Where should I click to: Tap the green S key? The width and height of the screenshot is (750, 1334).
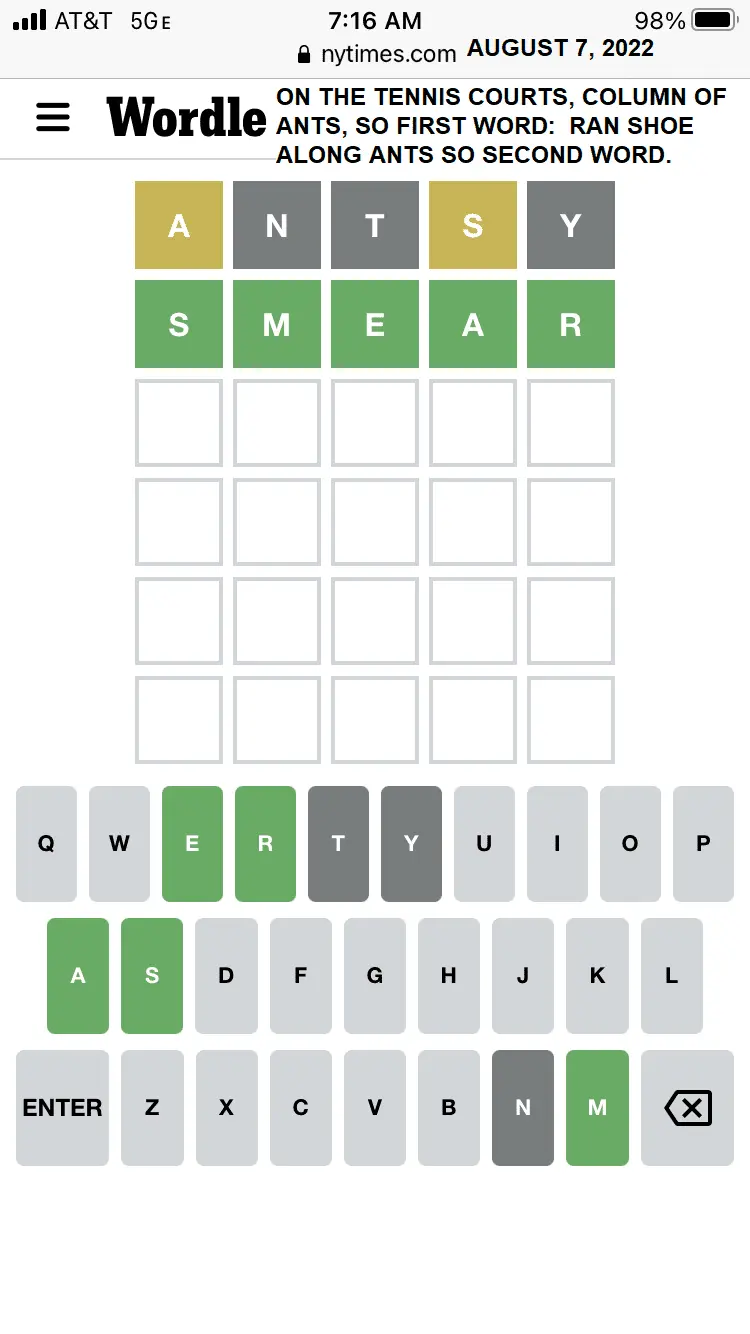click(152, 975)
